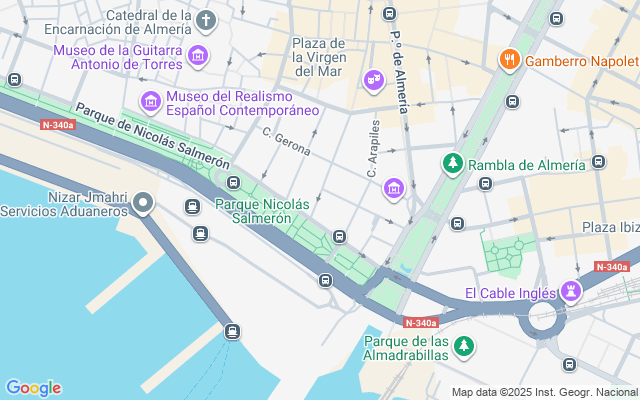This screenshot has height=400, width=640.
Task: Open the Google logo link
Action: (x=33, y=388)
